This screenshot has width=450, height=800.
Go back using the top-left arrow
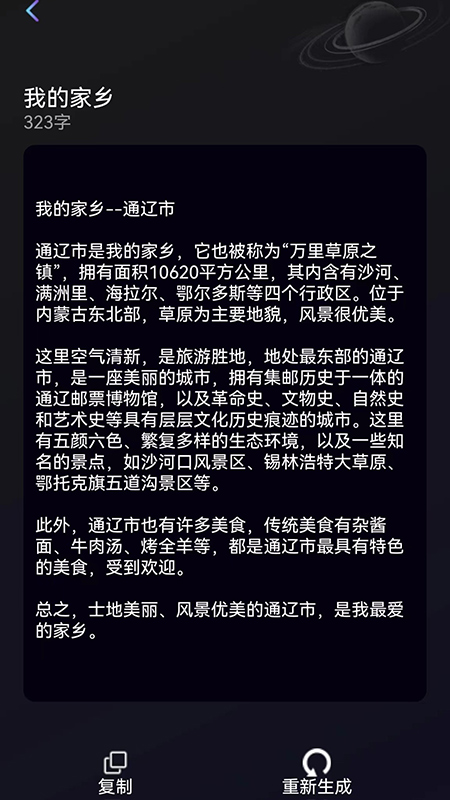tap(32, 11)
